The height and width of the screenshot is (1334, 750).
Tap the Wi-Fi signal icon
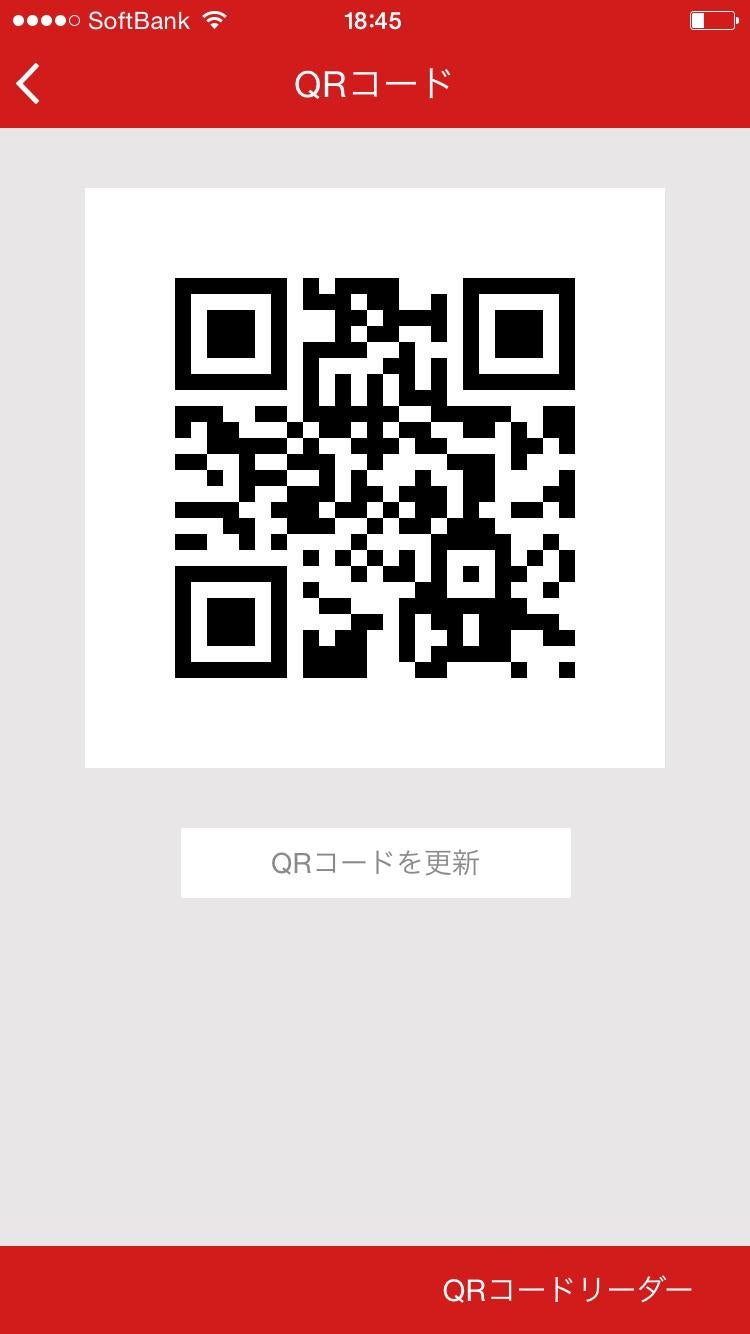tap(216, 18)
